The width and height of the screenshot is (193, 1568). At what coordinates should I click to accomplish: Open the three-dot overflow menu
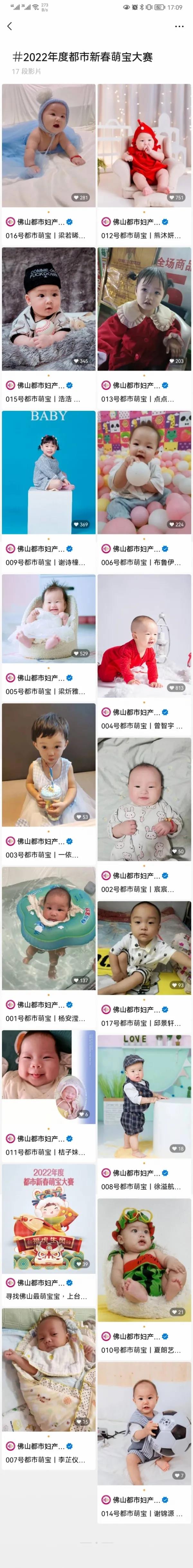tap(179, 26)
